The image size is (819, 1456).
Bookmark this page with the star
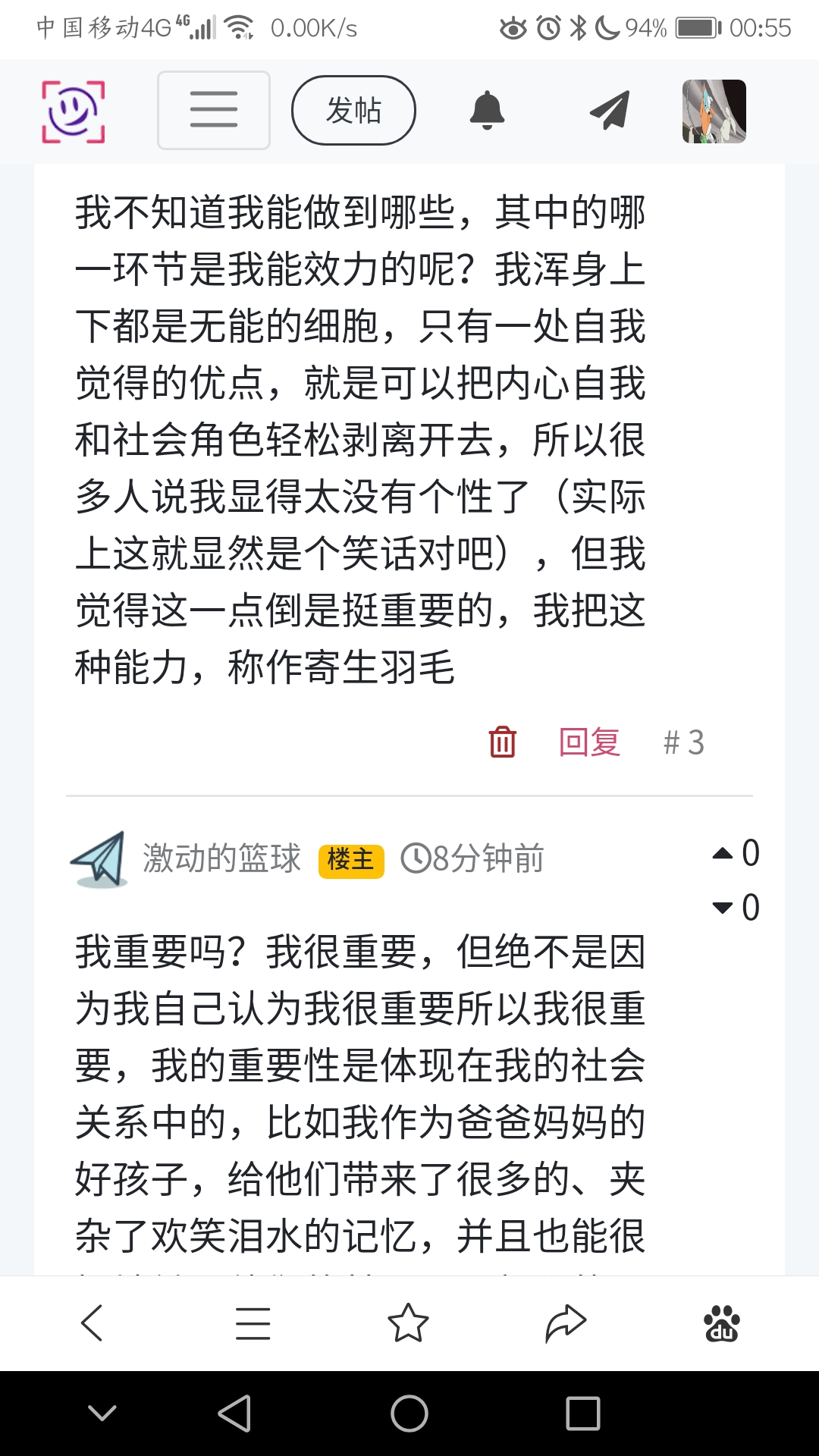click(x=408, y=1323)
